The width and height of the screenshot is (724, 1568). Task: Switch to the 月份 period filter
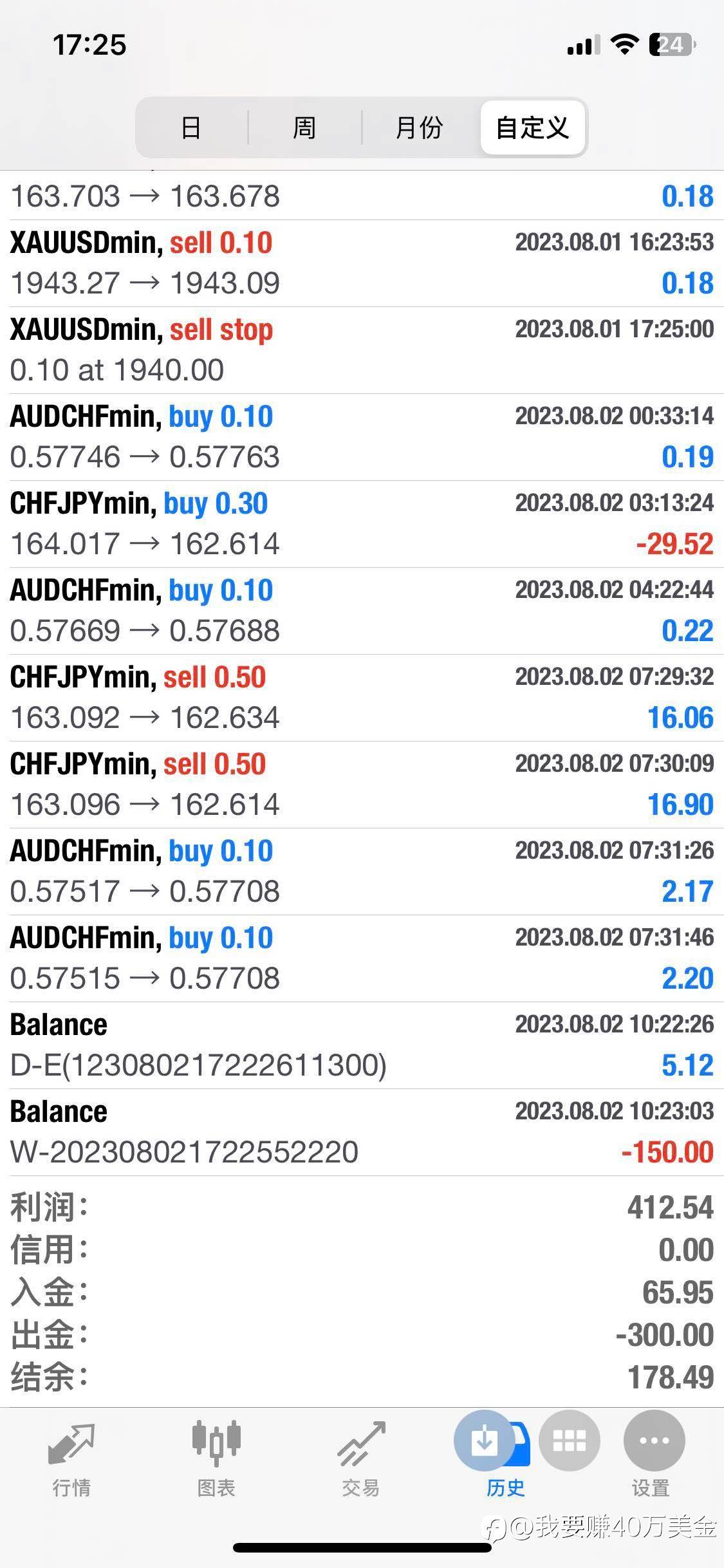point(419,127)
